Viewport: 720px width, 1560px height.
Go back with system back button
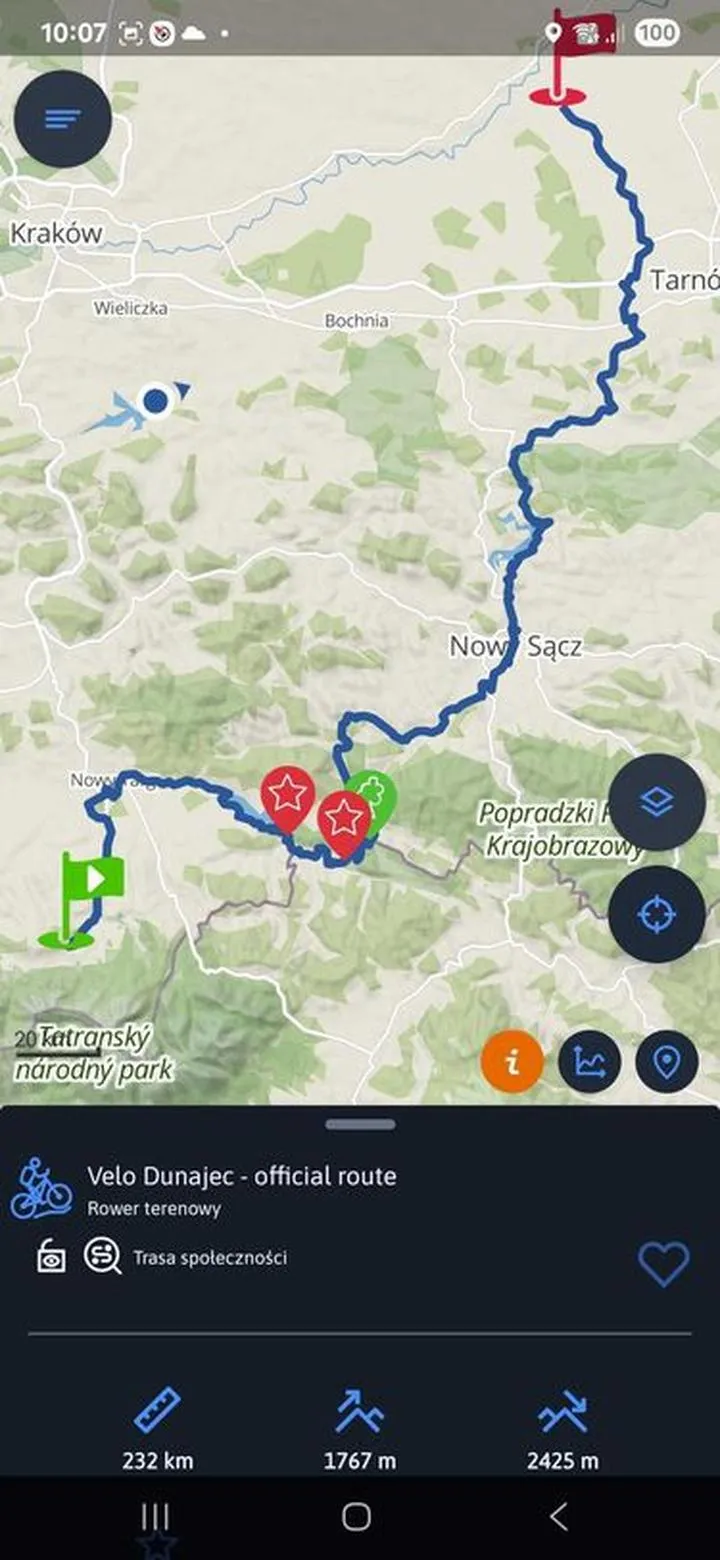(558, 1516)
